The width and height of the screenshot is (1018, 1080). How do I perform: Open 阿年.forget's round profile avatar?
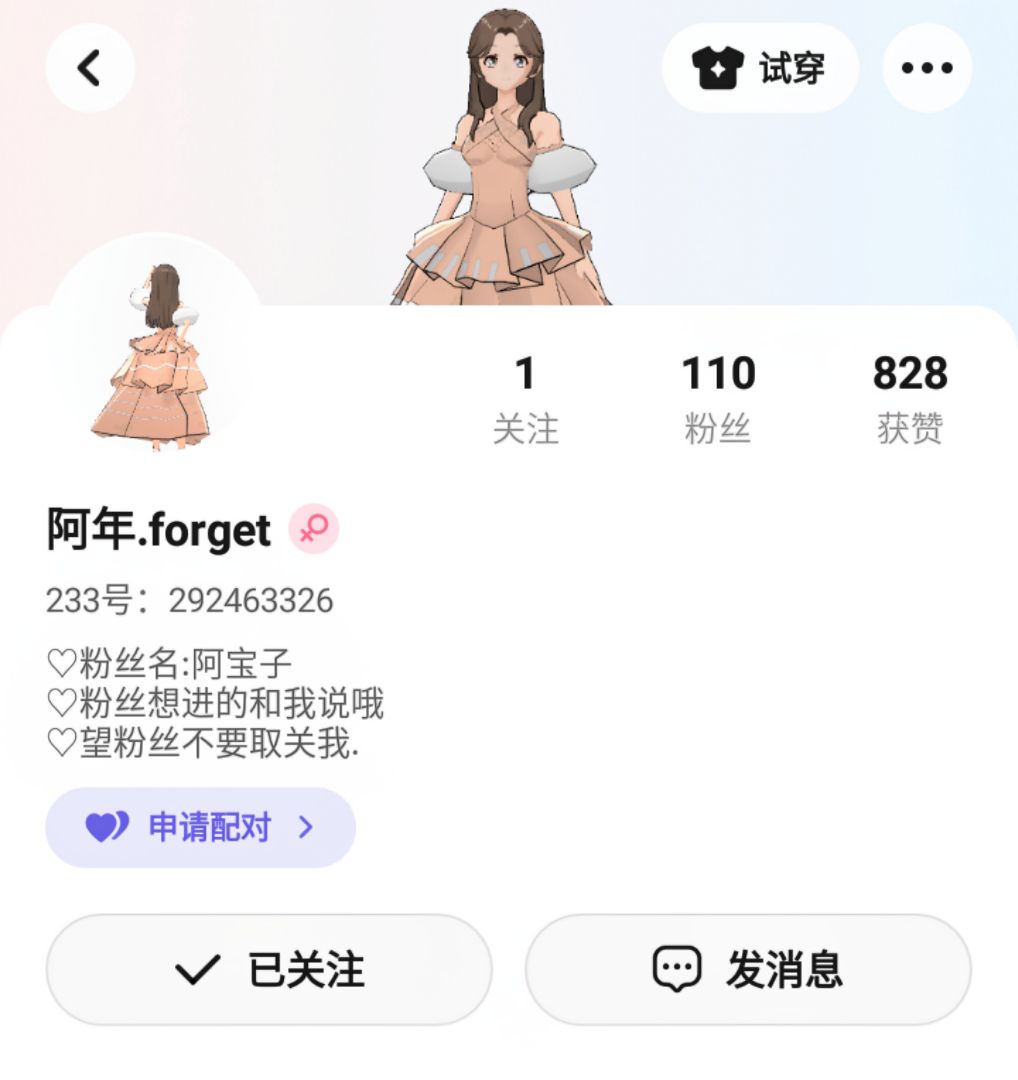tap(156, 342)
